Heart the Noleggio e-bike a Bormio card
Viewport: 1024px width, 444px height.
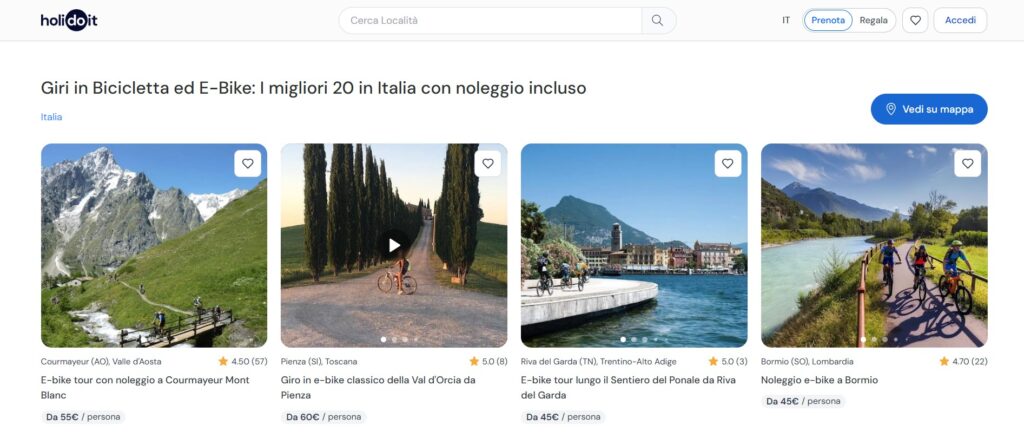coord(968,164)
